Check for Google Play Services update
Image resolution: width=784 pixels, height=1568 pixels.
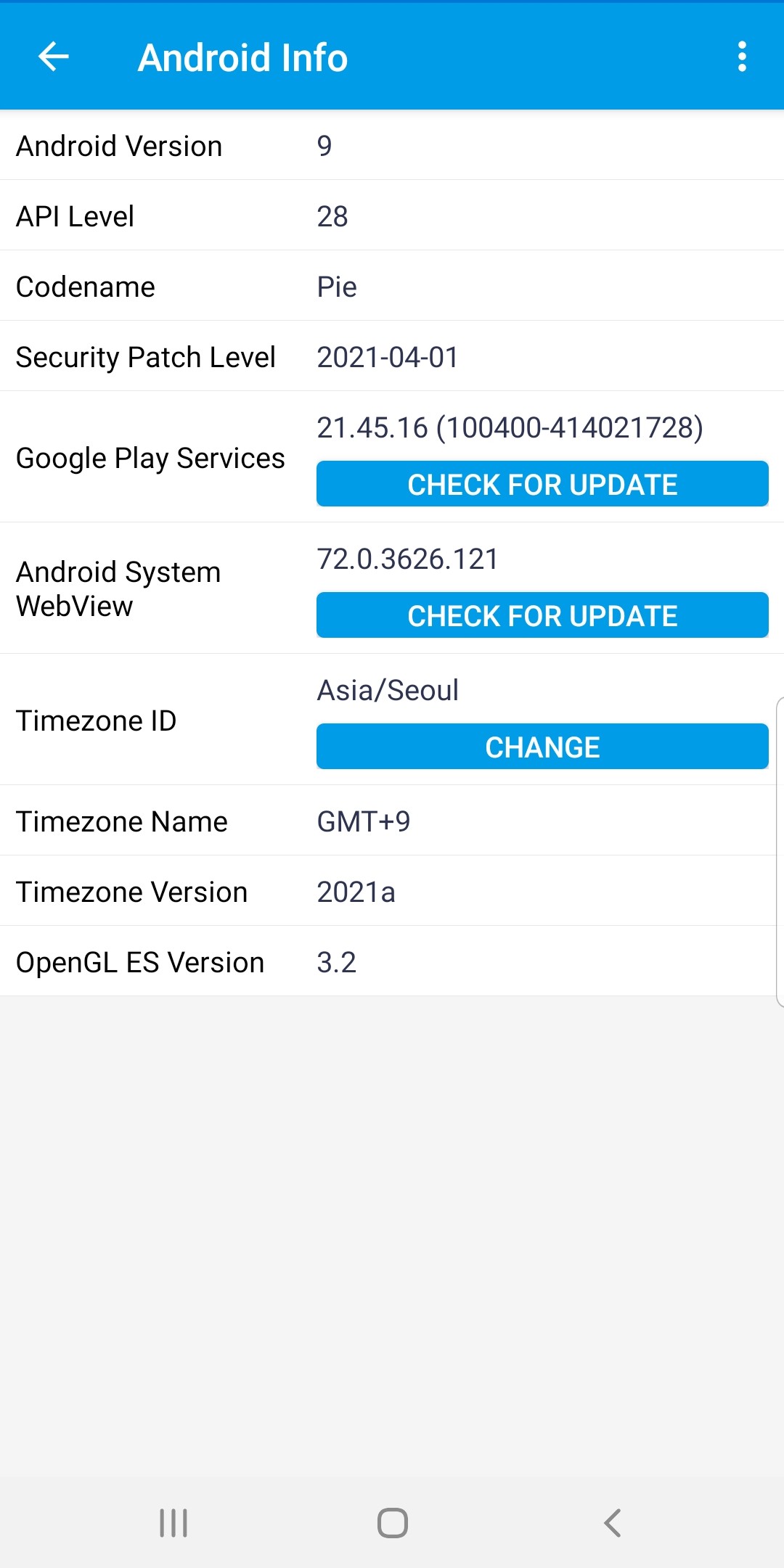coord(542,483)
